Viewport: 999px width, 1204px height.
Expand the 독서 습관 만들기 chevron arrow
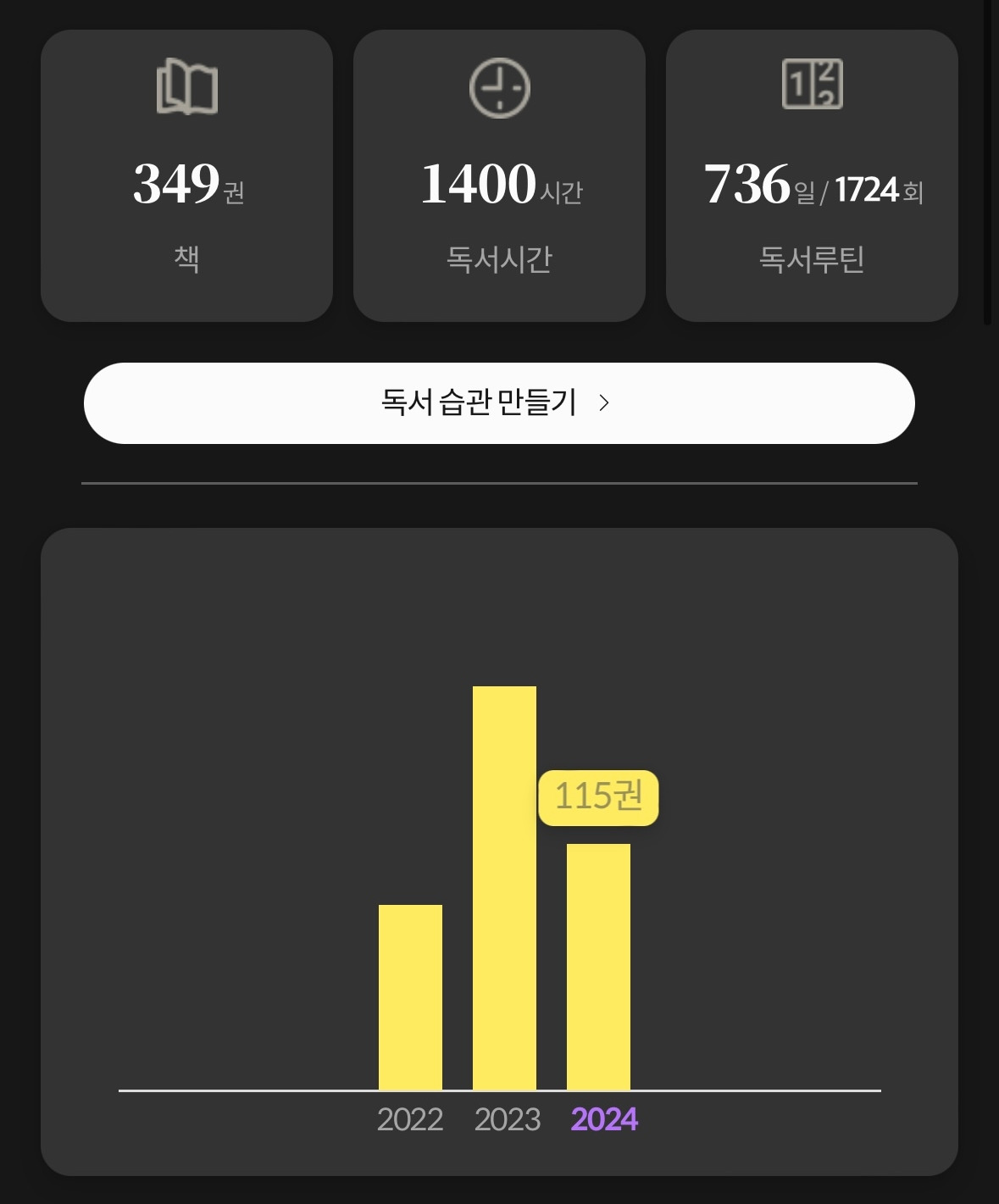pos(605,404)
